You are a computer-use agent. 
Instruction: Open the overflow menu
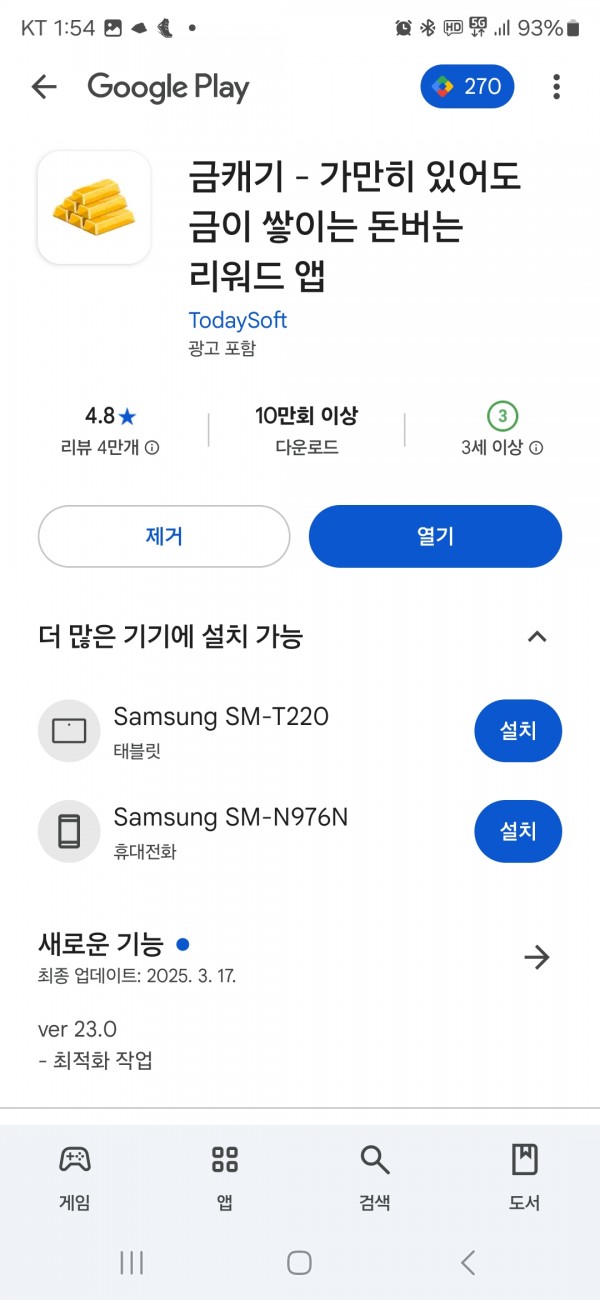coord(556,87)
